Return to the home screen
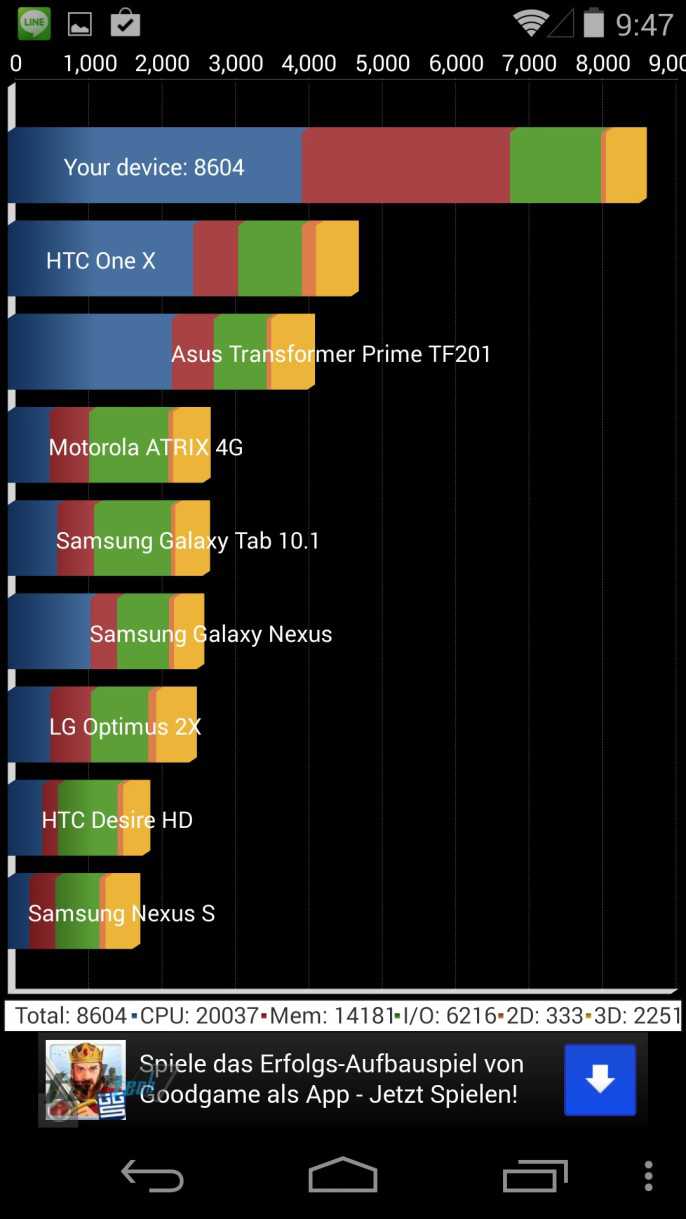 343,1176
